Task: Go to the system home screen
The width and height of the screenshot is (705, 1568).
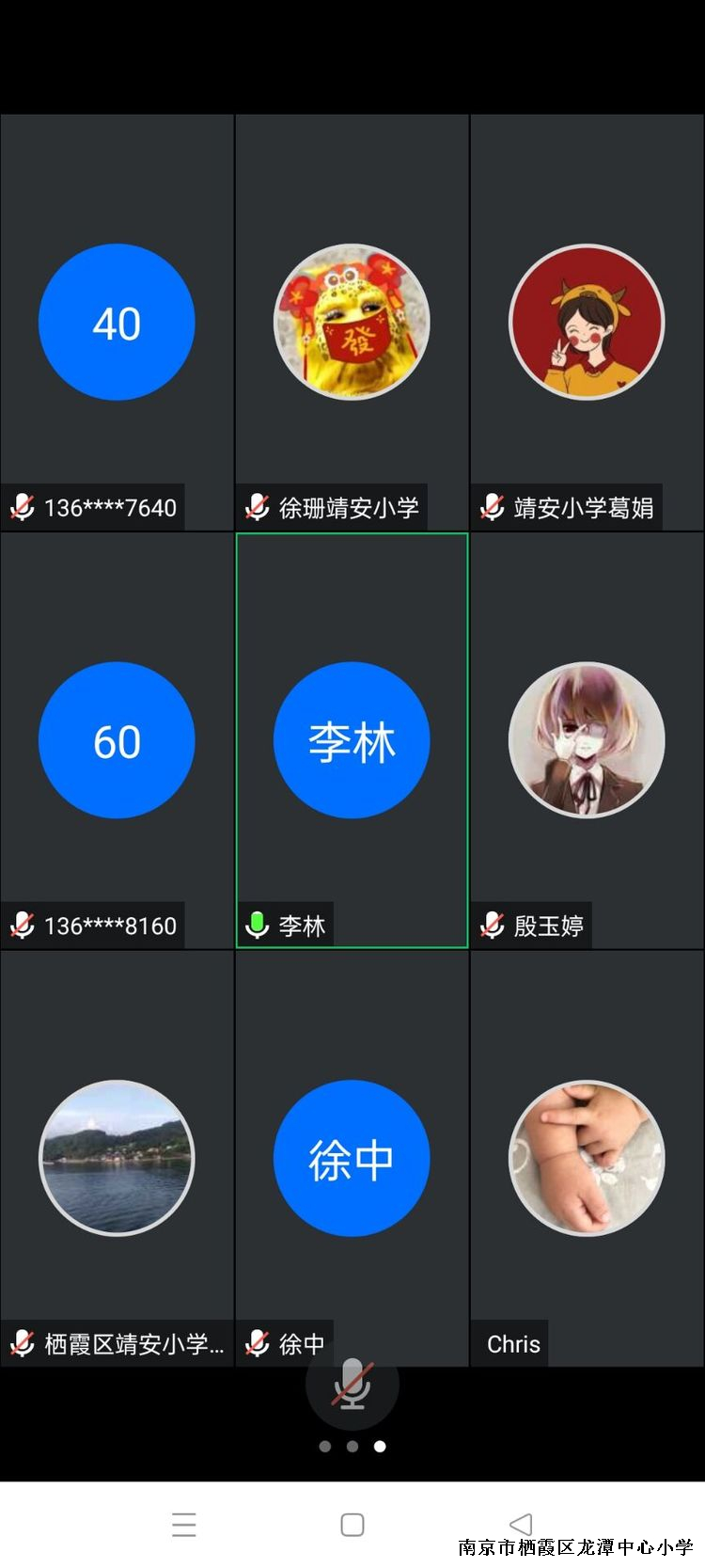Action: (352, 1525)
